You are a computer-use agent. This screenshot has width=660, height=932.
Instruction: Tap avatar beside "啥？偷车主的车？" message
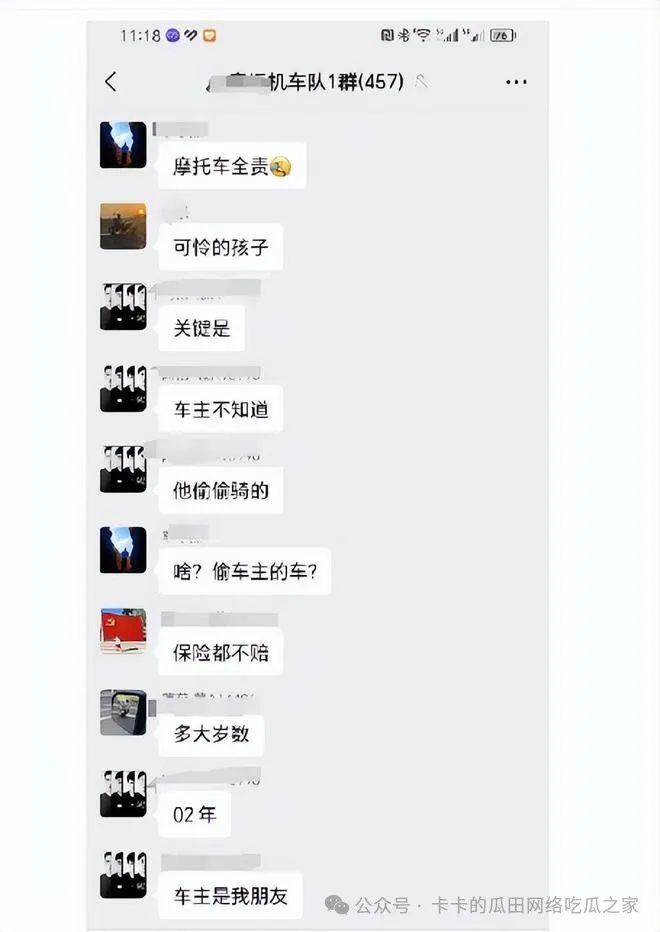[123, 550]
